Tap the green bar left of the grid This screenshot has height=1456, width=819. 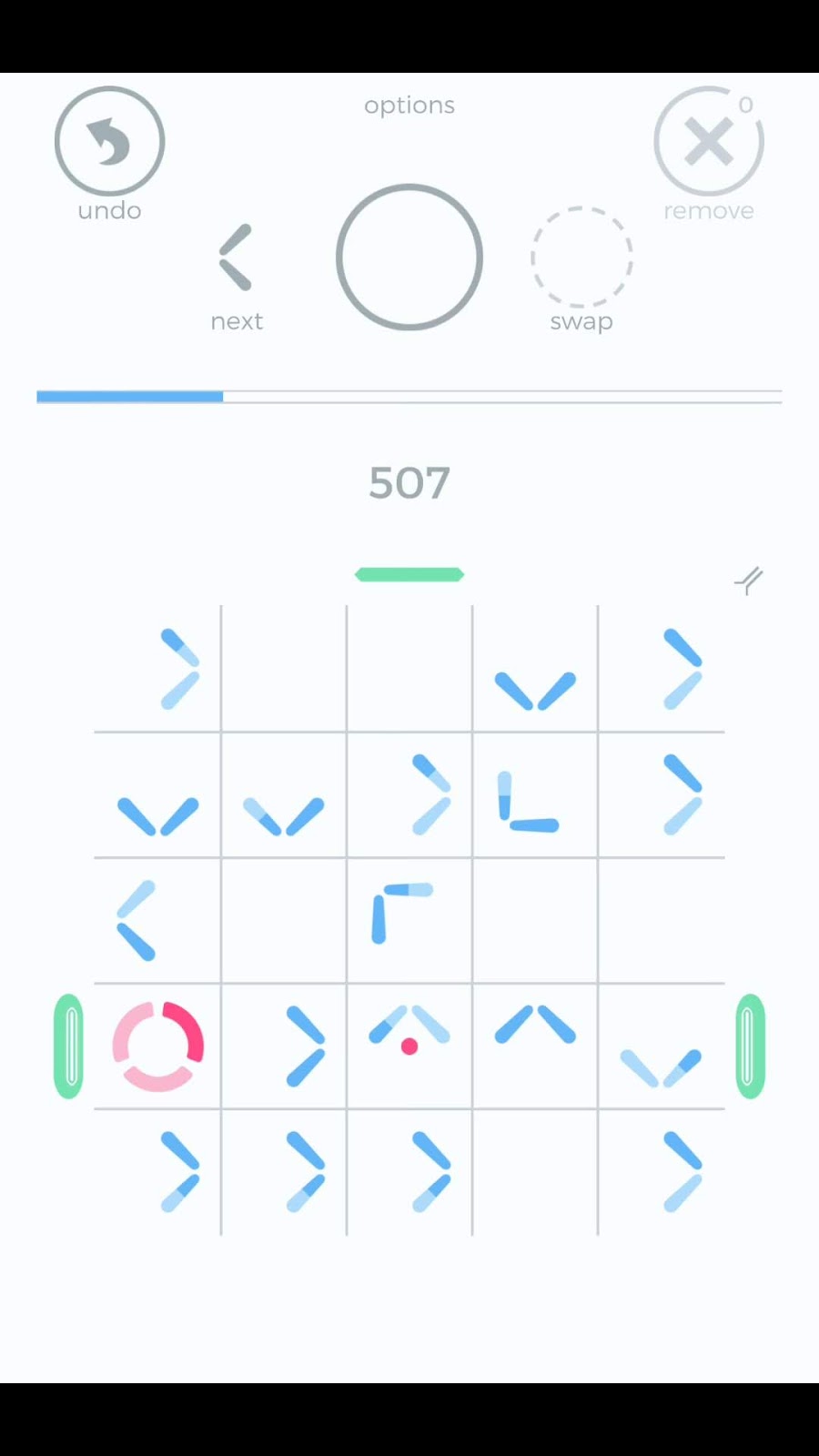click(x=69, y=1046)
